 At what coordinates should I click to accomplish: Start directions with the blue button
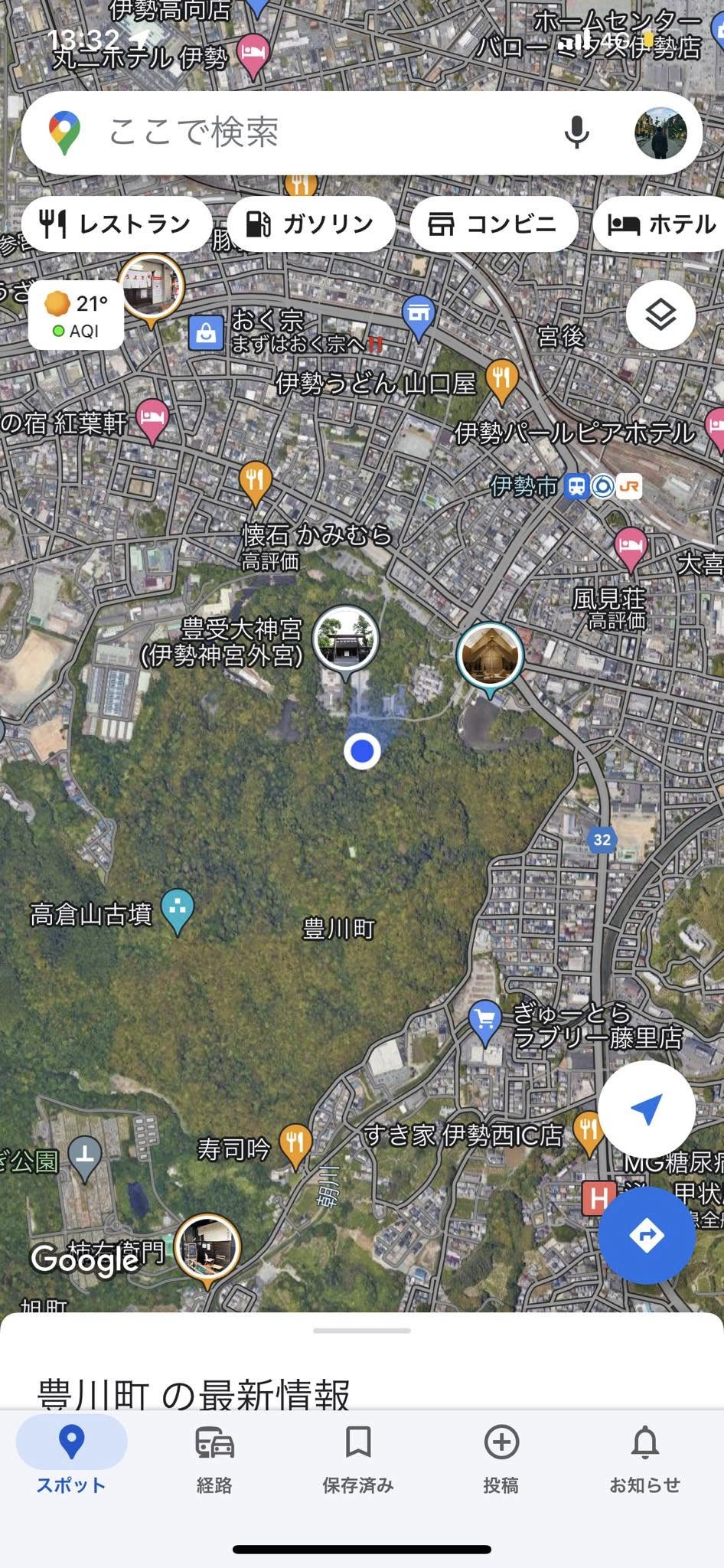pos(646,1235)
